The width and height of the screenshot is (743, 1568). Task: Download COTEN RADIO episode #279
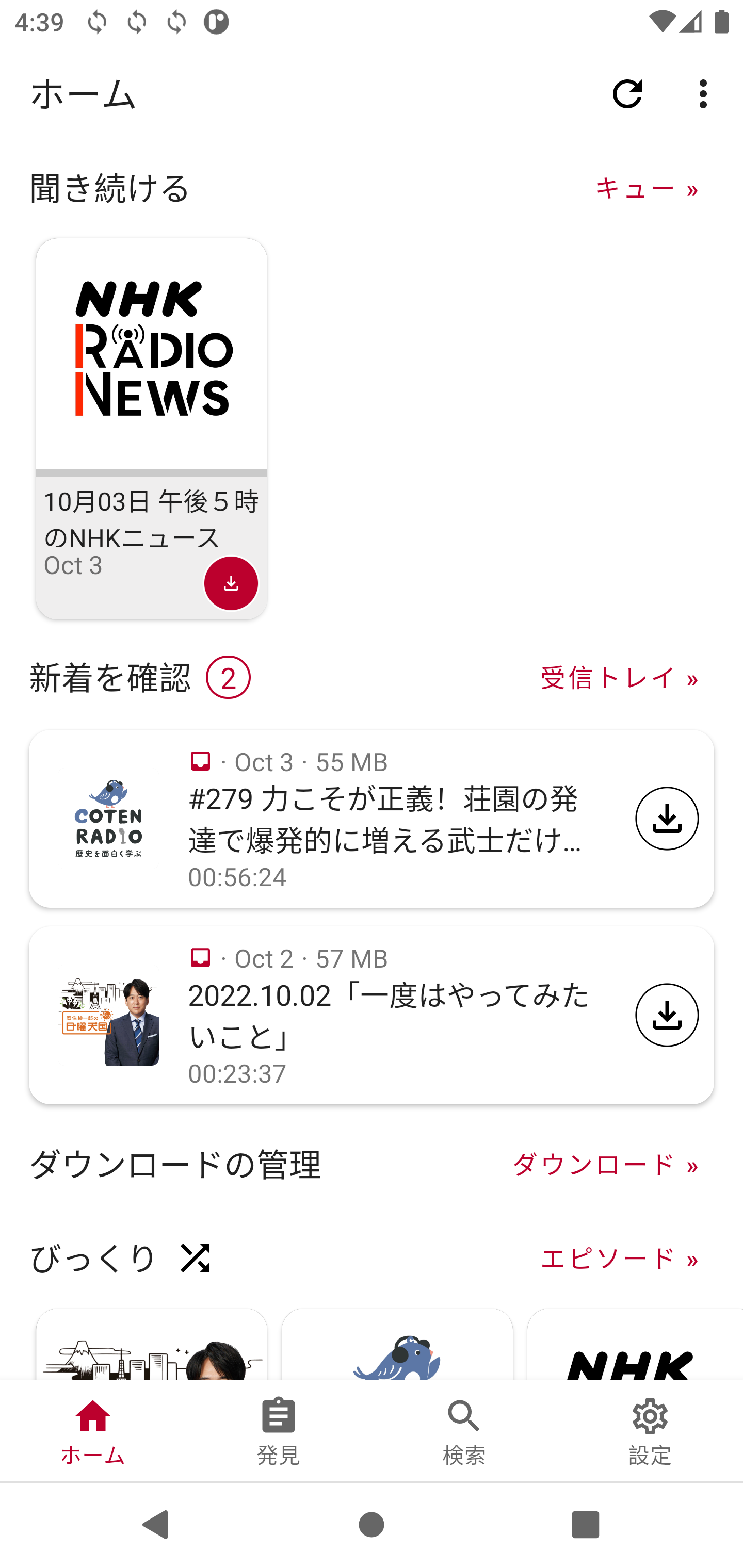[x=667, y=819]
